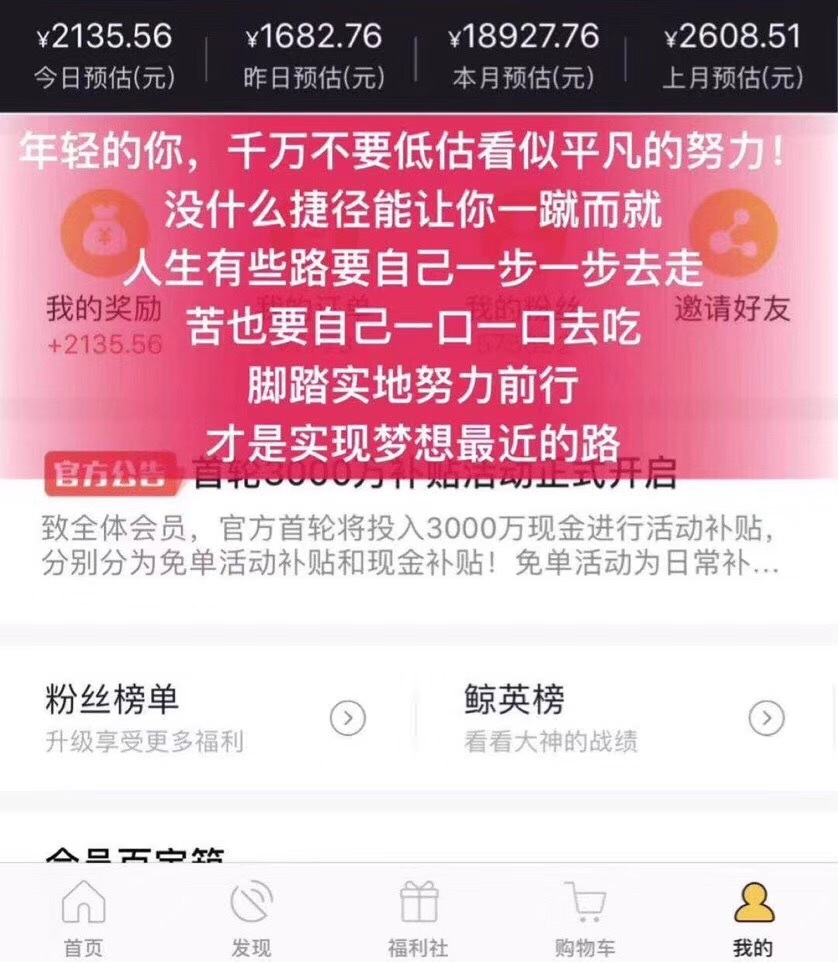
Task: Open the 发现 tab
Action: pyautogui.click(x=251, y=918)
